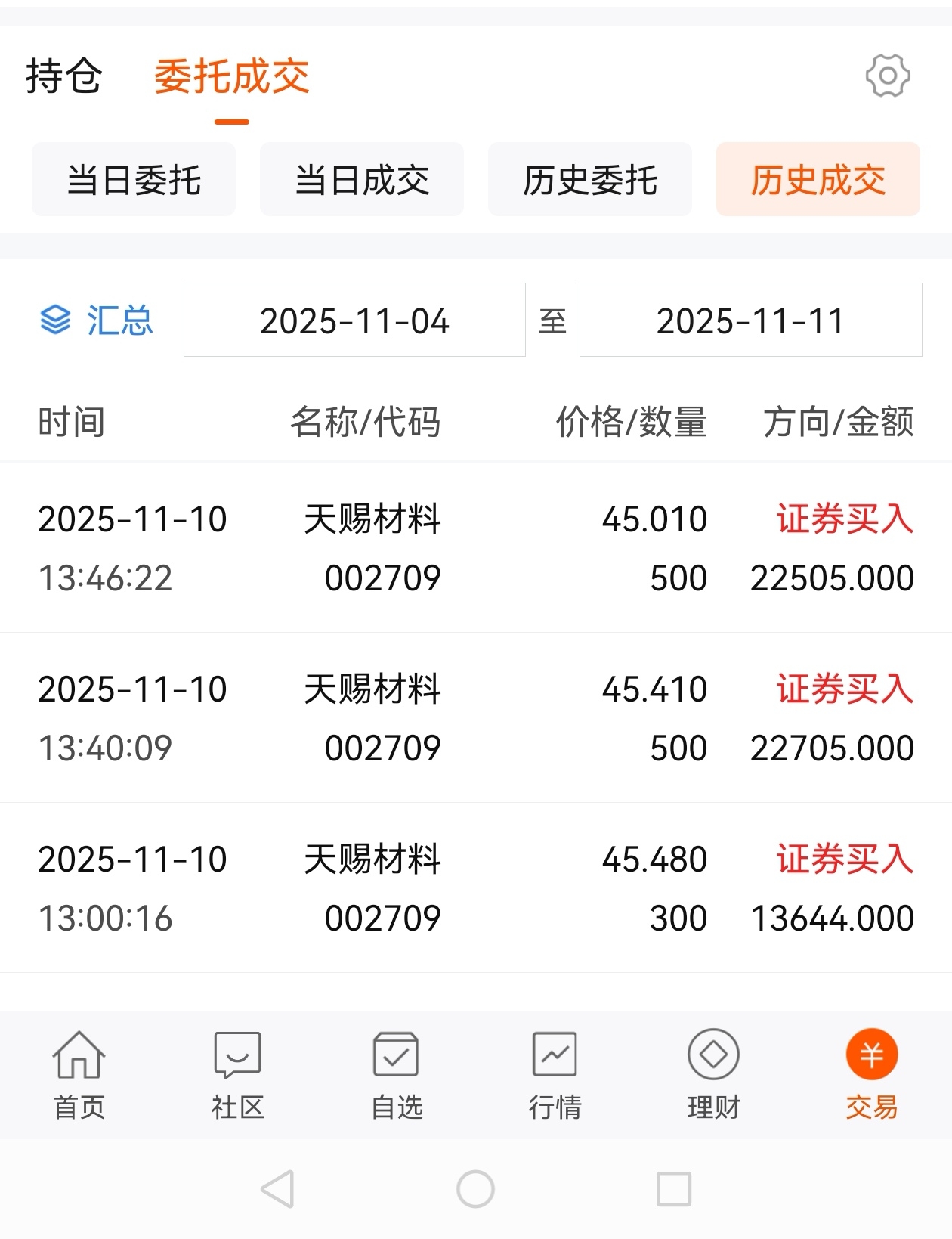The height and width of the screenshot is (1239, 952).
Task: Show 当日委托 orders
Action: [x=134, y=180]
